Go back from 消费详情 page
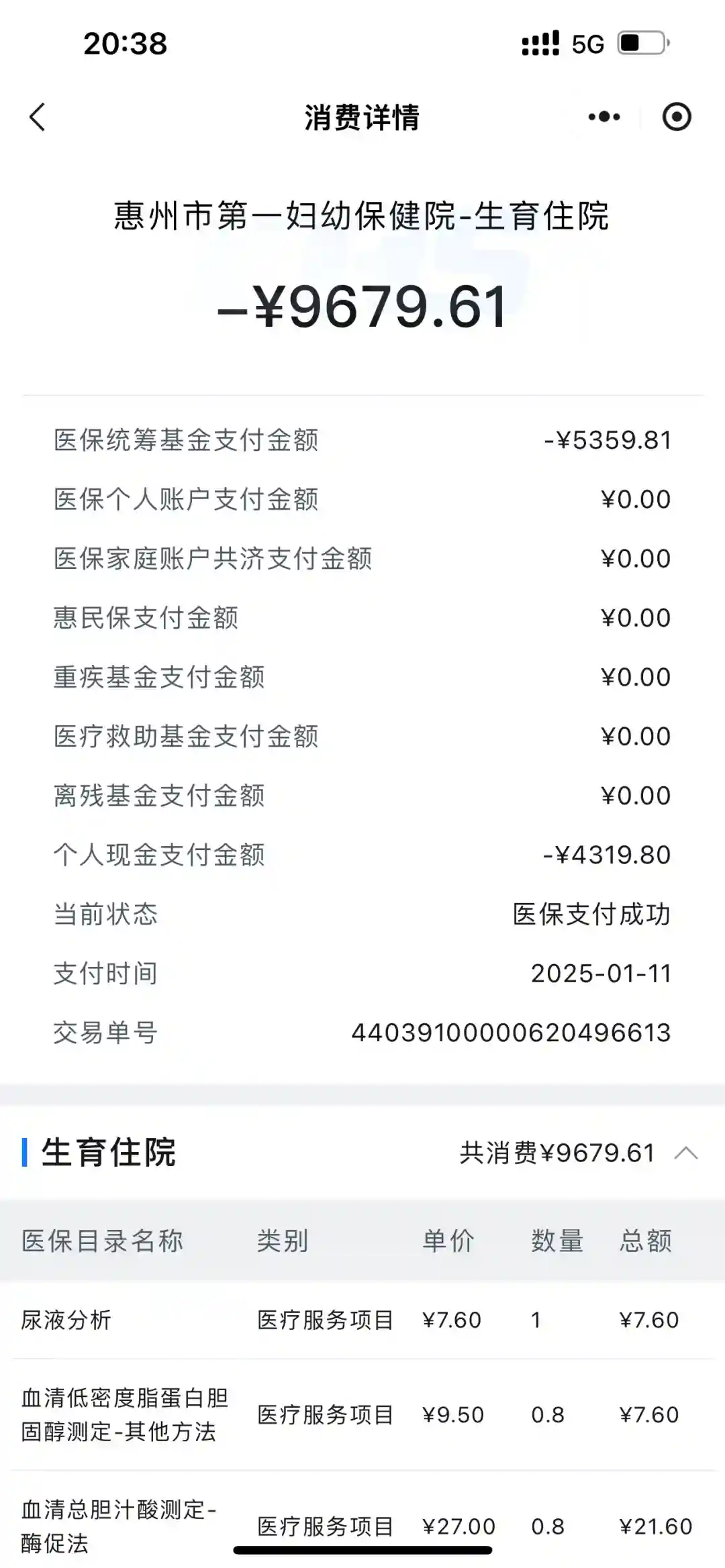Image resolution: width=725 pixels, height=1568 pixels. coord(38,117)
